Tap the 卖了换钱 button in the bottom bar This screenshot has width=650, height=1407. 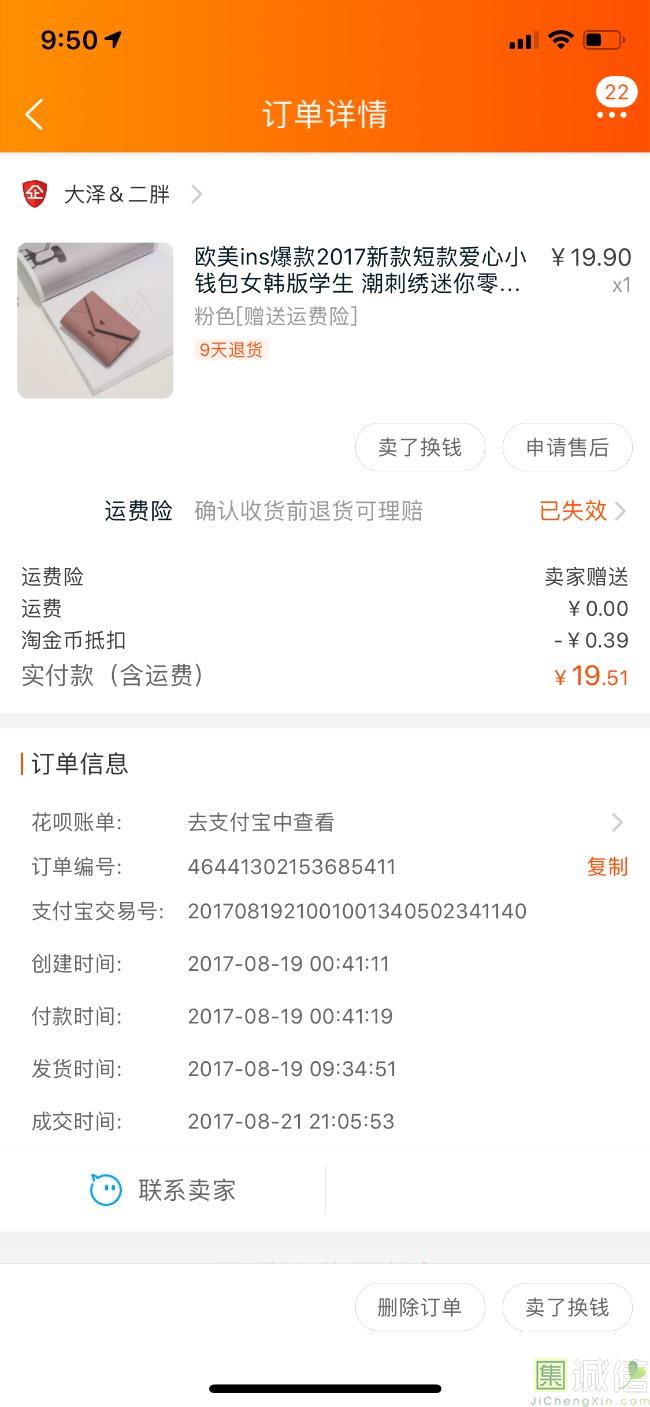pos(567,1307)
